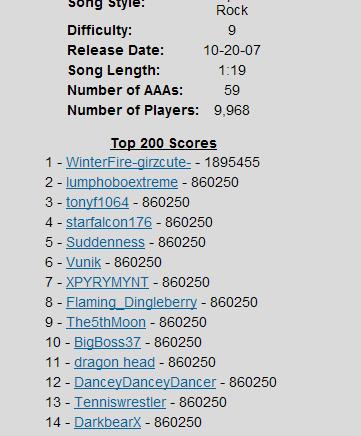Viewport: 361px width, 436px height.
Task: Select the Tenniswrestler link
Action: click(120, 402)
